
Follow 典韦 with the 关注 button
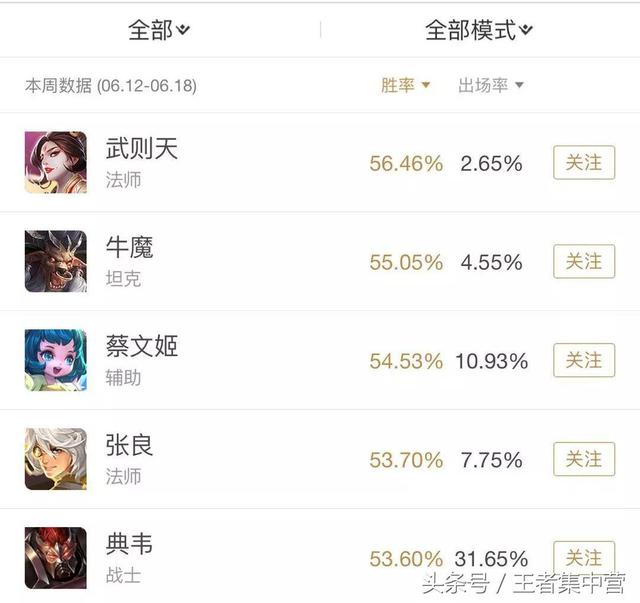coord(584,556)
